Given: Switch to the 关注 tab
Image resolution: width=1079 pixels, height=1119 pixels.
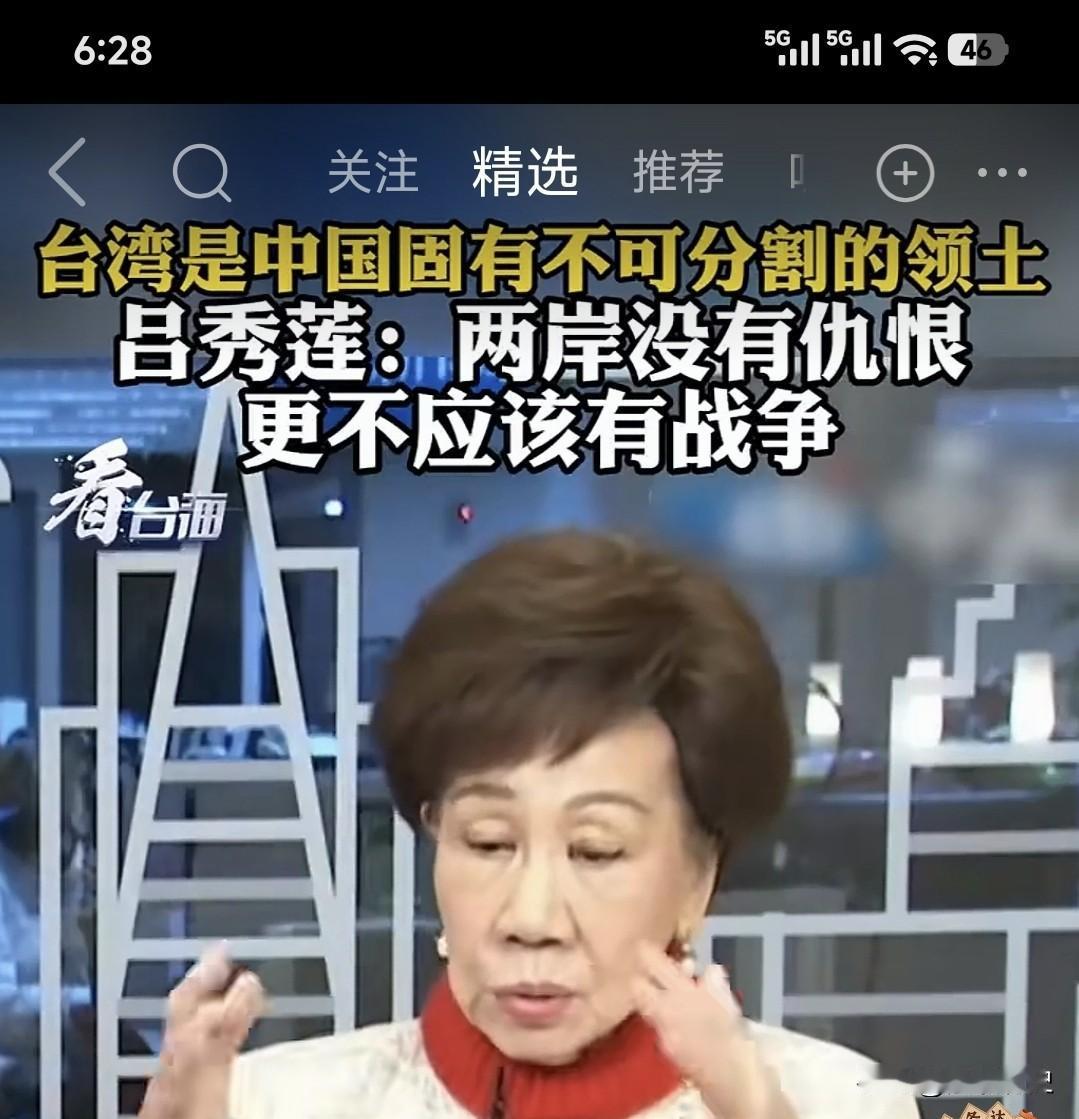Looking at the screenshot, I should click(x=375, y=171).
